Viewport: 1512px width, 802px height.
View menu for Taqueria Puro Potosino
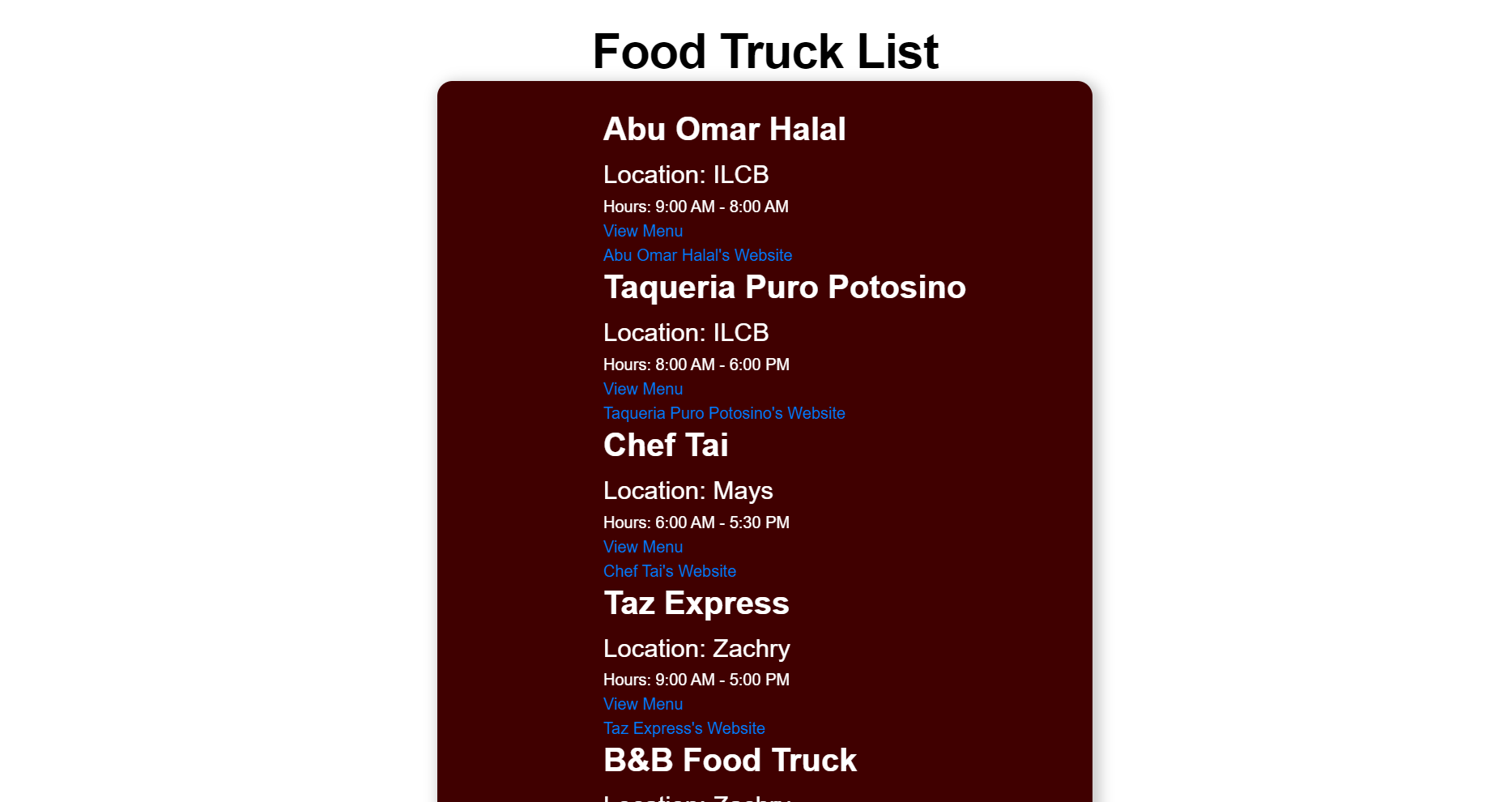[x=643, y=389]
